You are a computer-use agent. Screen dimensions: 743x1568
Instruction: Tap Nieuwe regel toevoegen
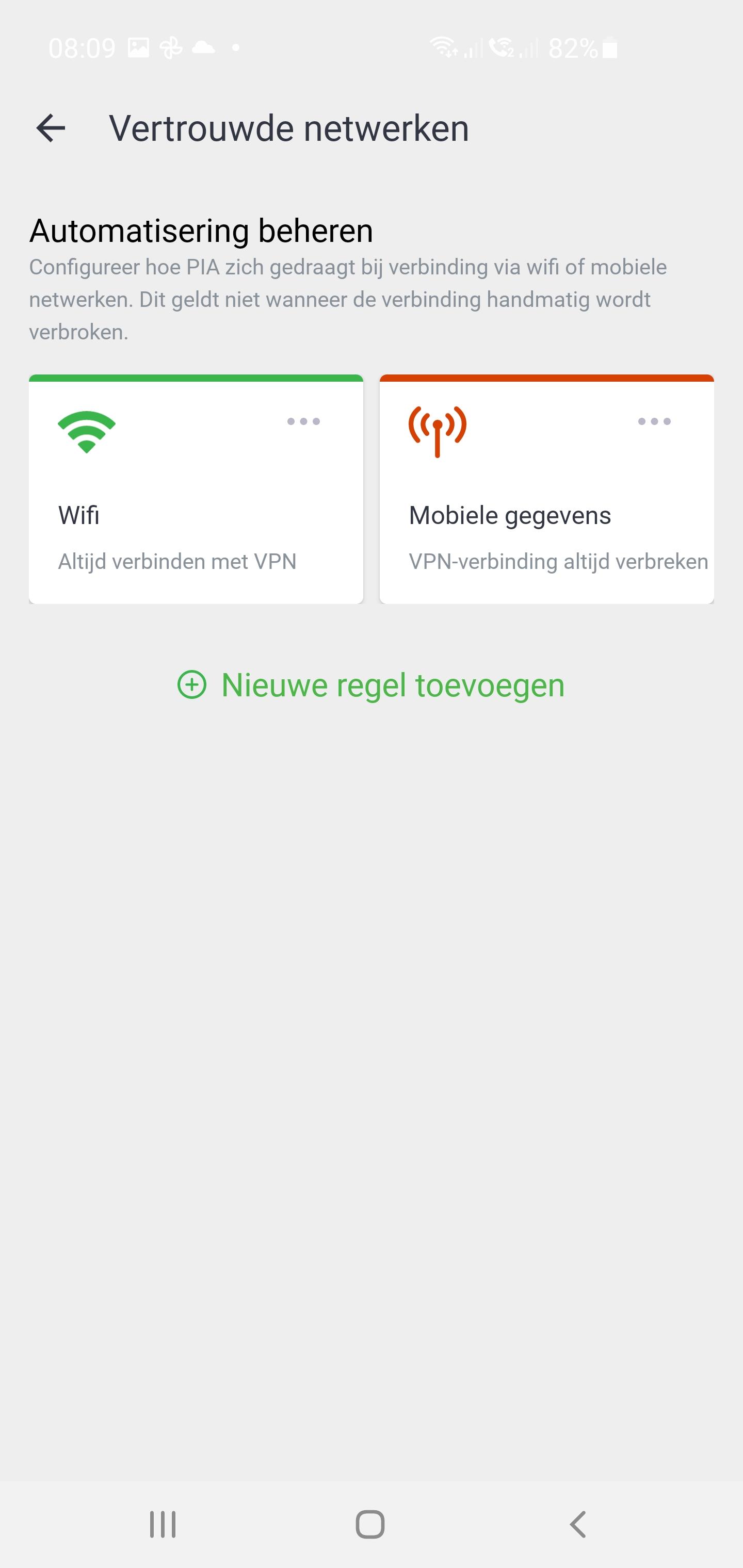pyautogui.click(x=371, y=685)
